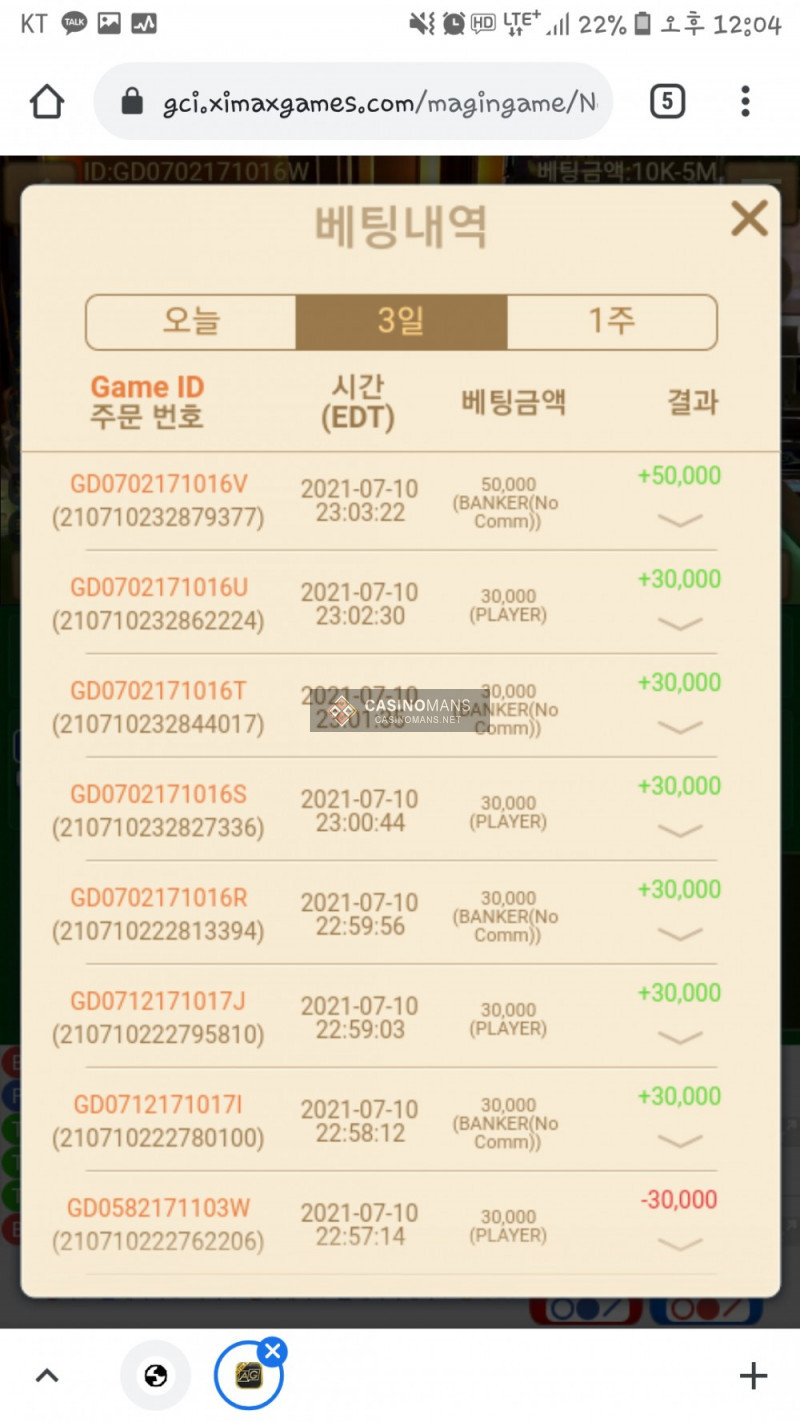Switch to the 1주 period tab
800x1422 pixels.
612,322
